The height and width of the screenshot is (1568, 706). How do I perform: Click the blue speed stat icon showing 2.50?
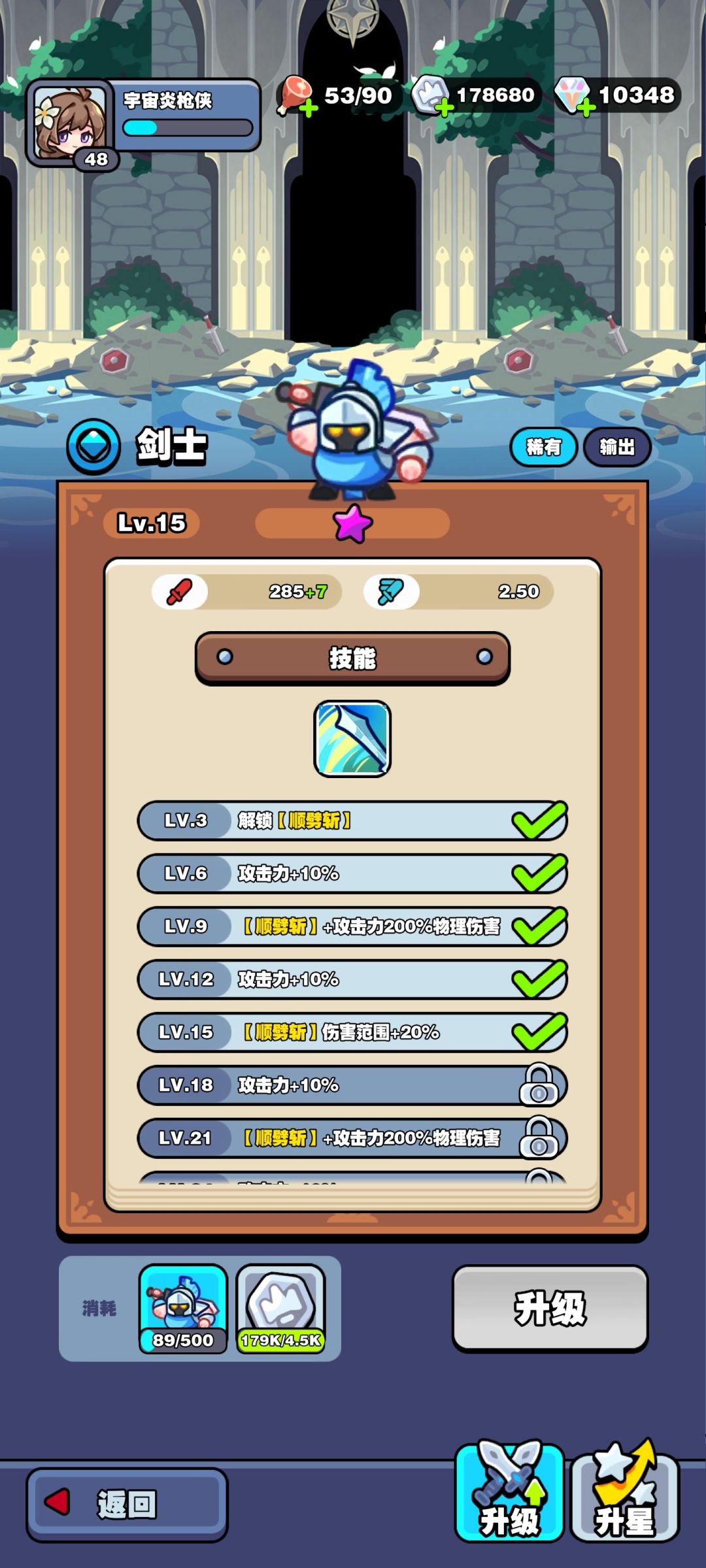pyautogui.click(x=390, y=590)
